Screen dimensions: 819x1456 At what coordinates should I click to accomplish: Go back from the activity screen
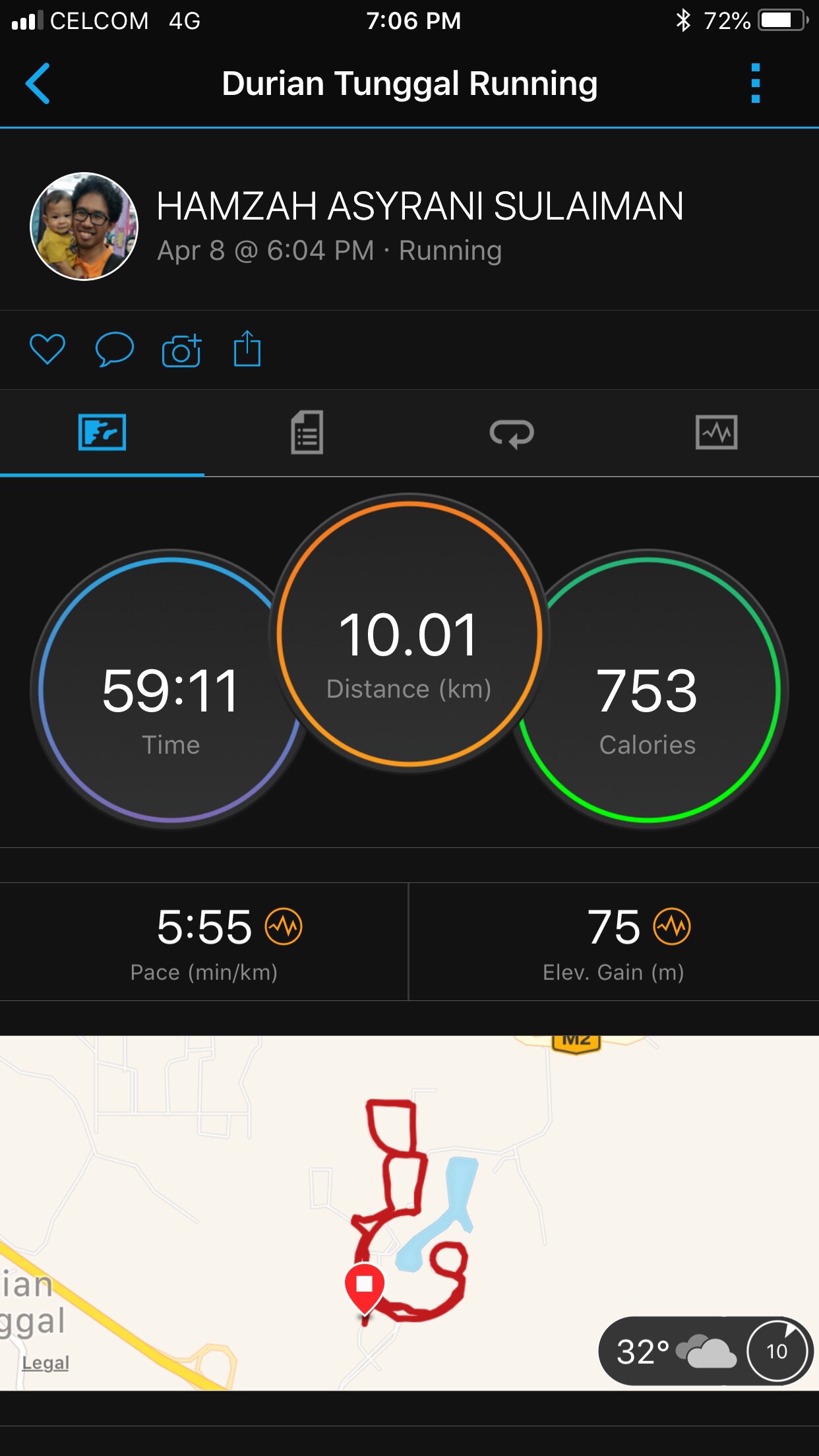tap(38, 84)
